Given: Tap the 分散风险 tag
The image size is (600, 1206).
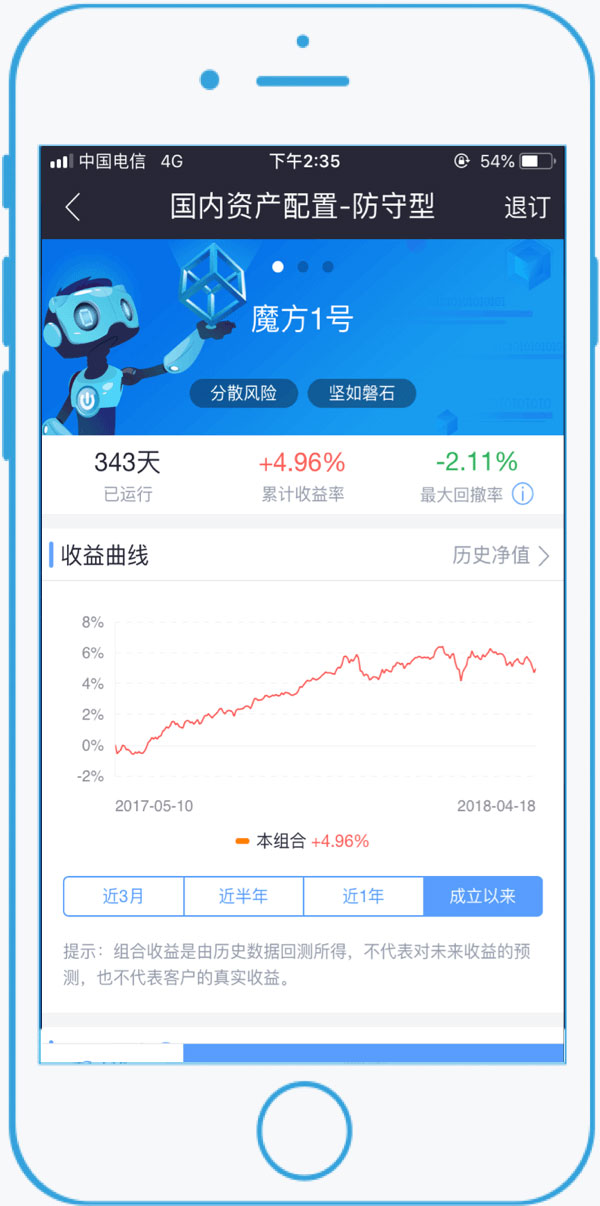Looking at the screenshot, I should (x=244, y=393).
